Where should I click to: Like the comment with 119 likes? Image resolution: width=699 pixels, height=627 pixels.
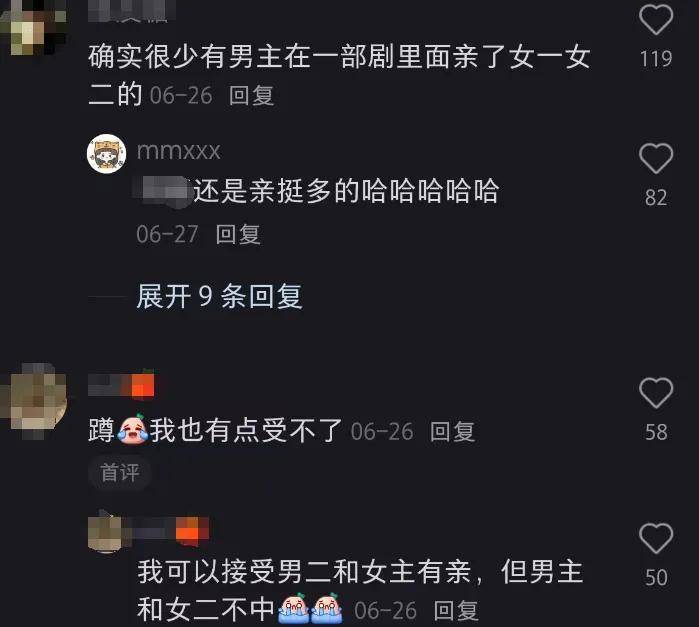point(656,21)
